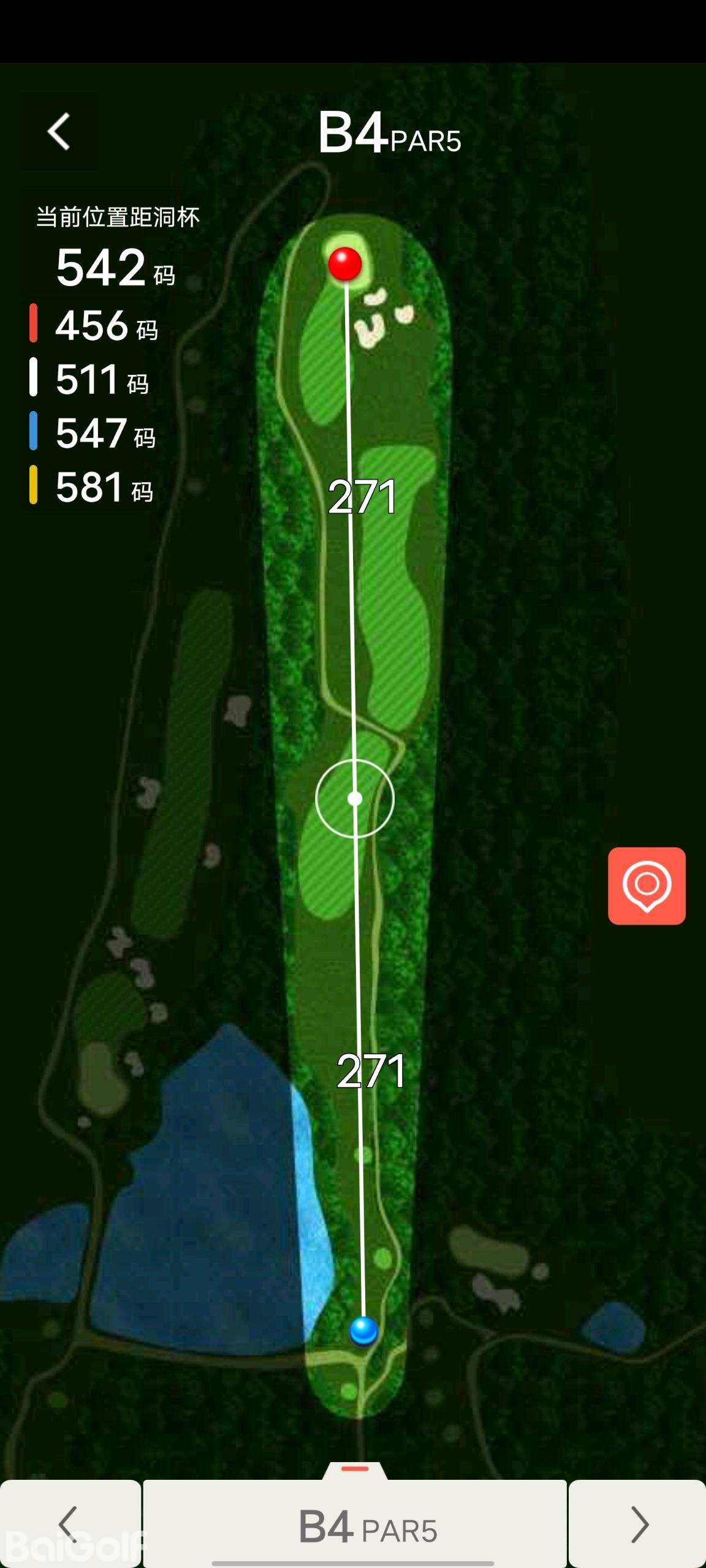Viewport: 706px width, 1568px height.
Task: Select the circular target marker on fairway
Action: [x=355, y=799]
